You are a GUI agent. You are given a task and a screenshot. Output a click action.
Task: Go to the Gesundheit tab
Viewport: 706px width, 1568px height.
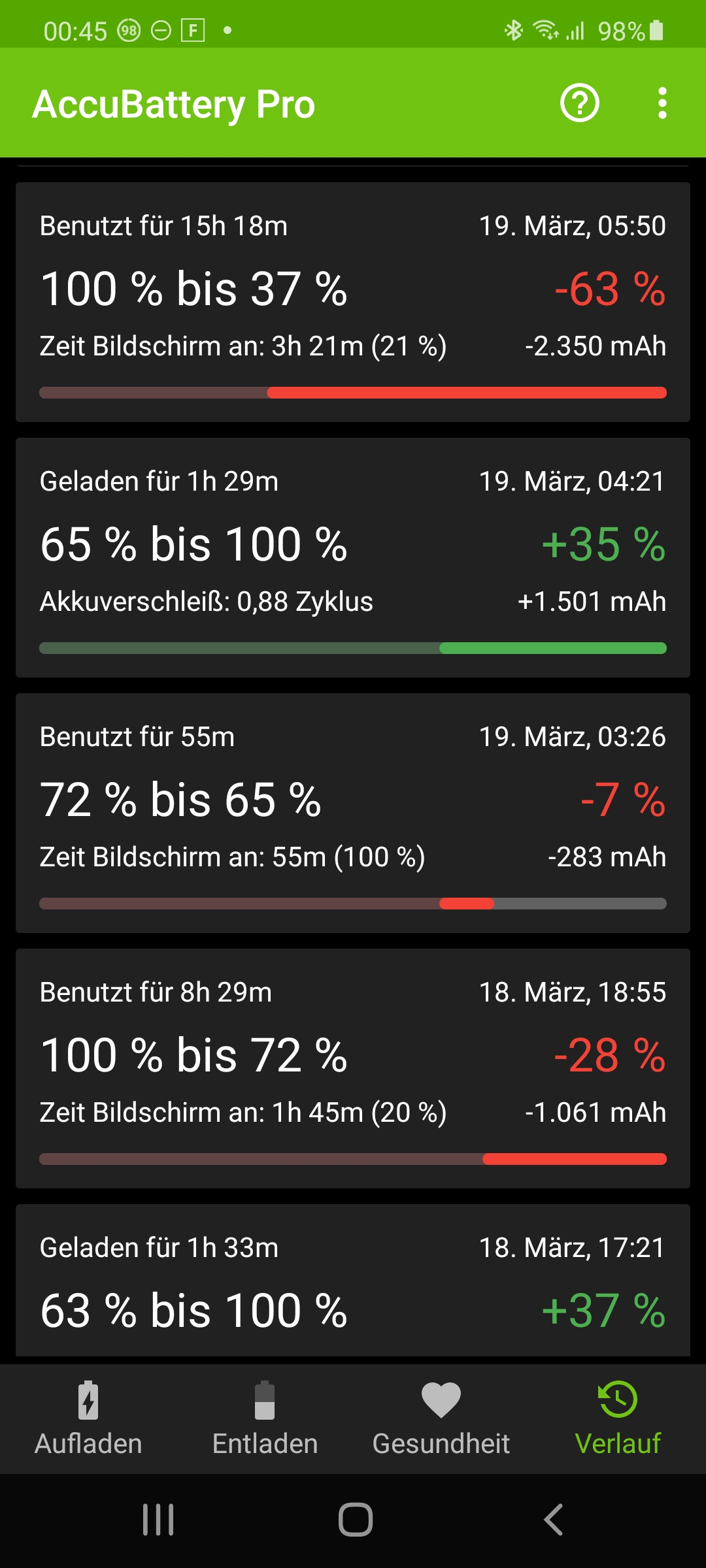tap(441, 1418)
